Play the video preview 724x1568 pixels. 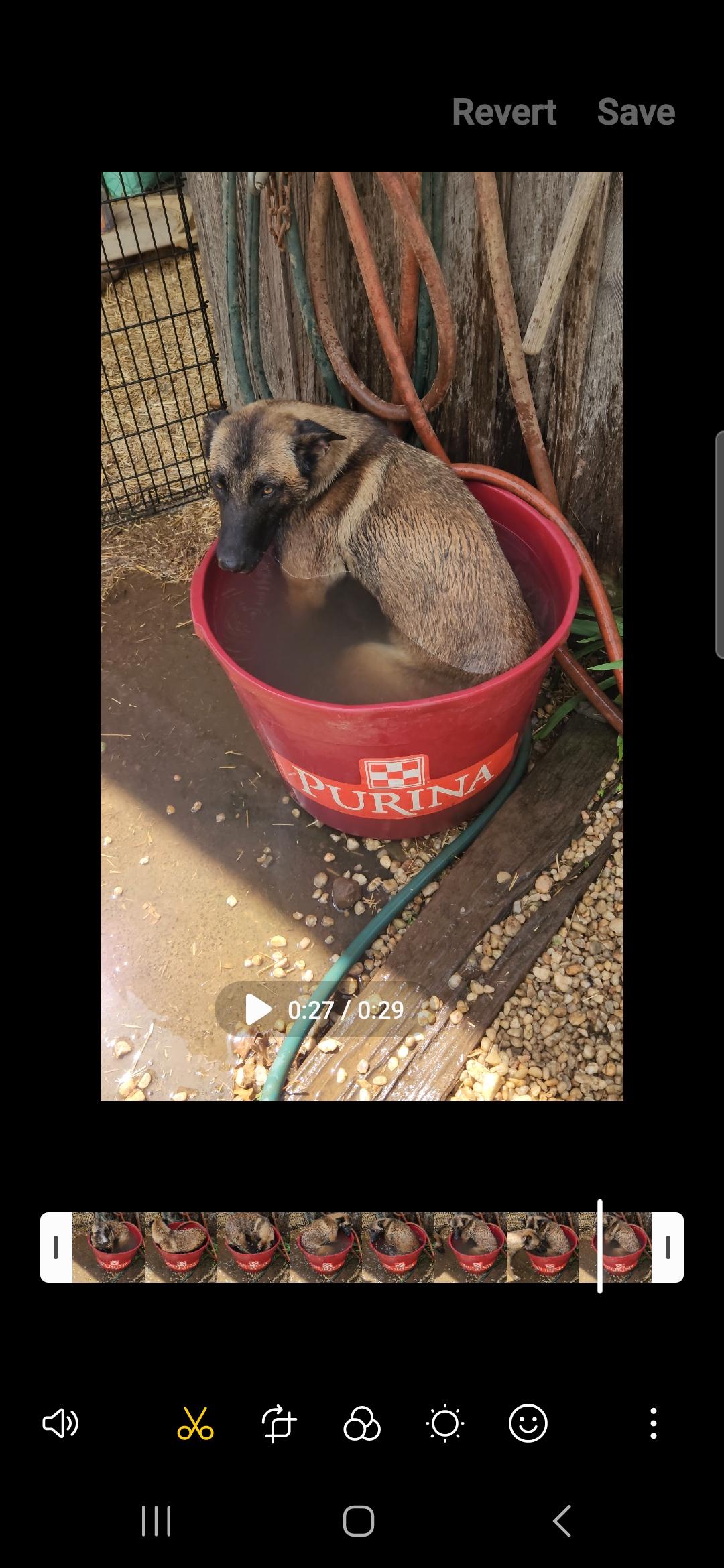(x=257, y=1009)
